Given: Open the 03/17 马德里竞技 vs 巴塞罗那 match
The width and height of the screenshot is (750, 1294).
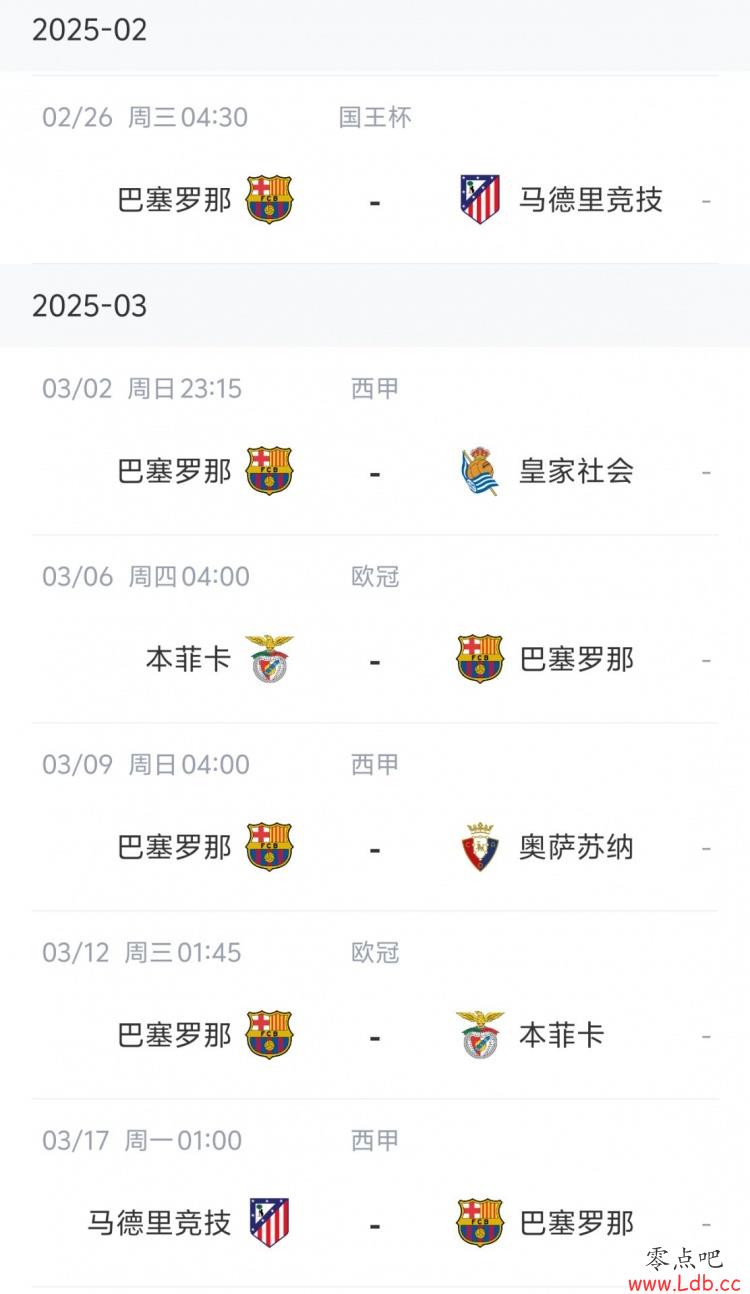Looking at the screenshot, I should pos(375,1193).
